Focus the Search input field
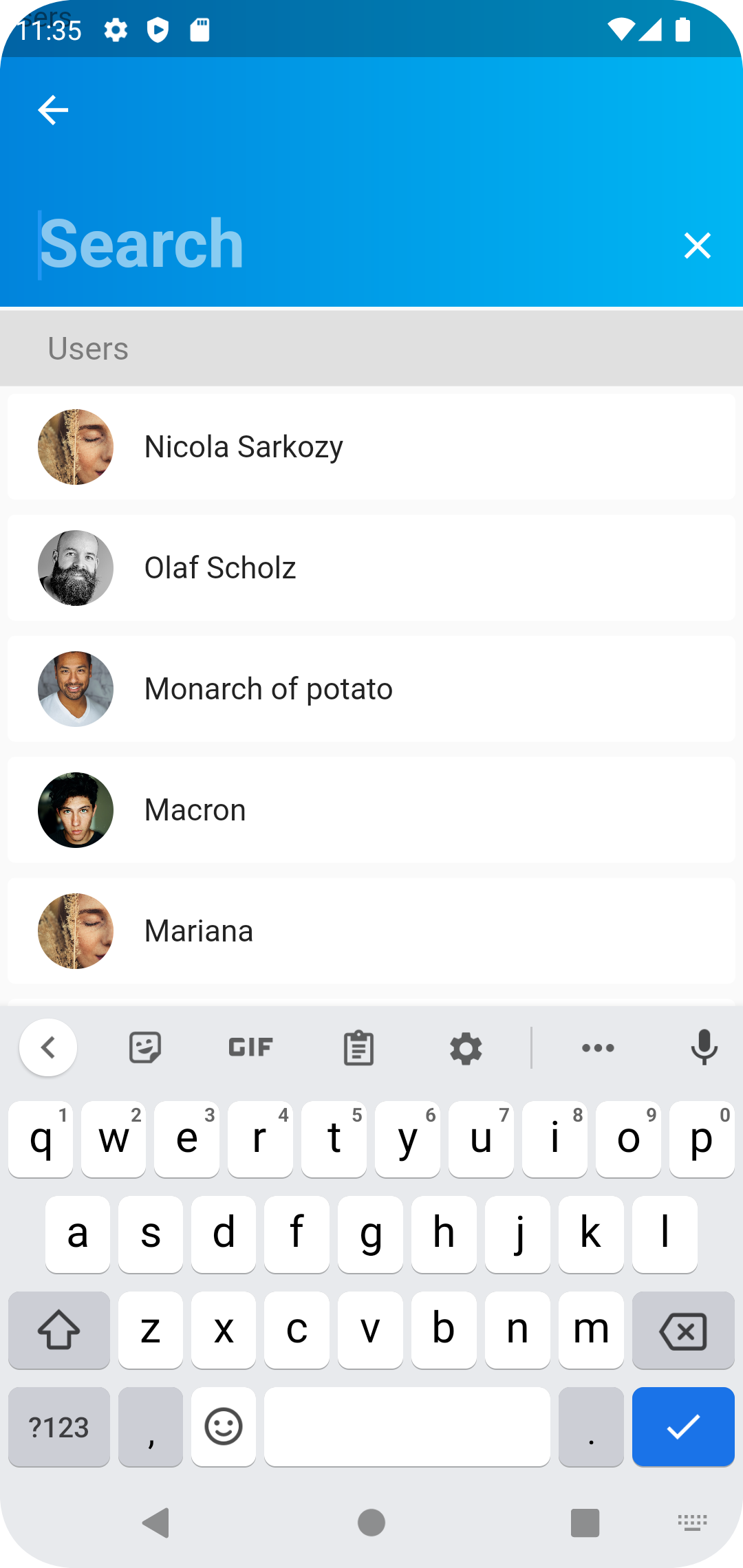Image resolution: width=743 pixels, height=1568 pixels. point(275,245)
